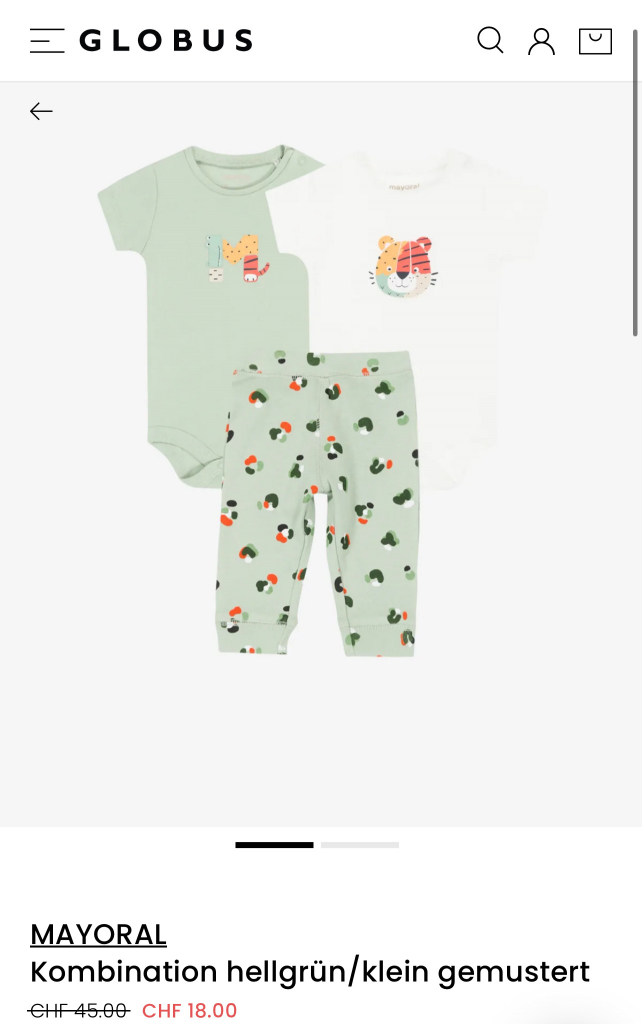Open the shopping bag
Screen dimensions: 642x1024
pyautogui.click(x=595, y=41)
